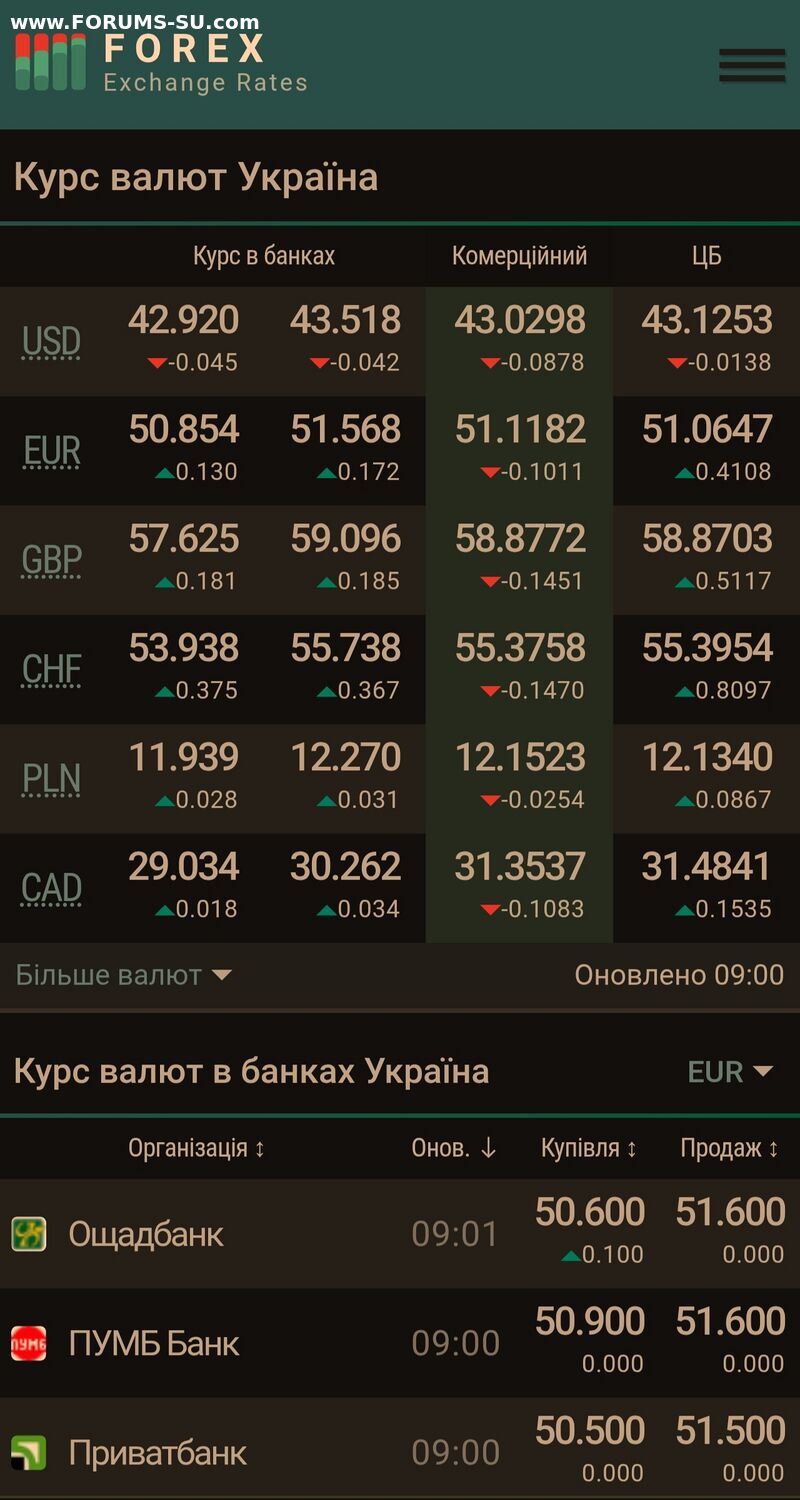
Task: Open the PLN currency link
Action: point(51,778)
